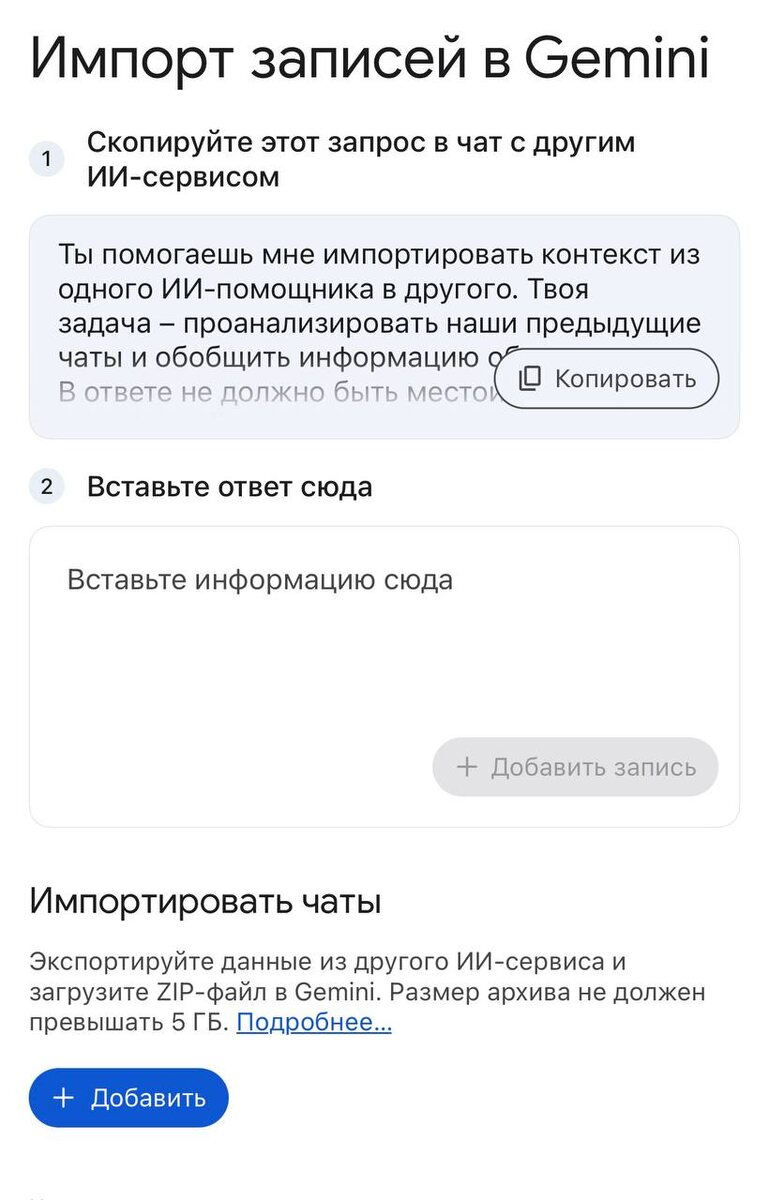Click the plus icon on the blue Добавить button
The height and width of the screenshot is (1200, 769).
tap(63, 1097)
